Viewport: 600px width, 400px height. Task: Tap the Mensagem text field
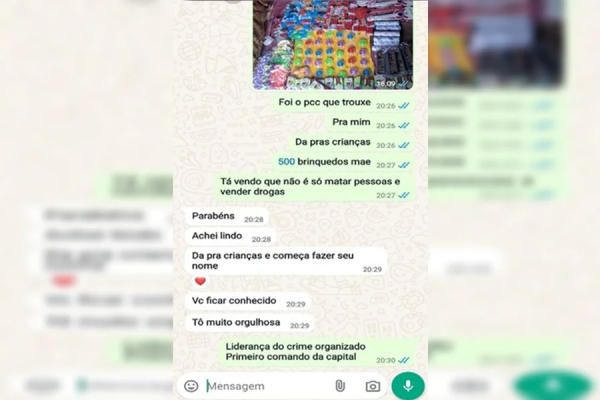point(266,386)
